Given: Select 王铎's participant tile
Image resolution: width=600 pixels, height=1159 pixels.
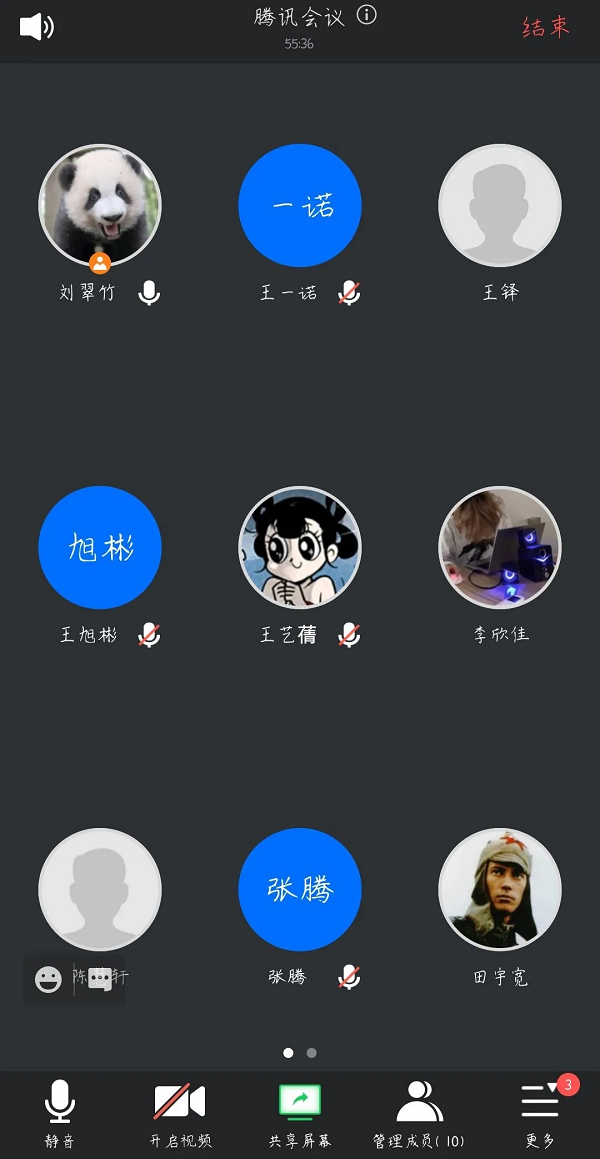Looking at the screenshot, I should tap(500, 206).
